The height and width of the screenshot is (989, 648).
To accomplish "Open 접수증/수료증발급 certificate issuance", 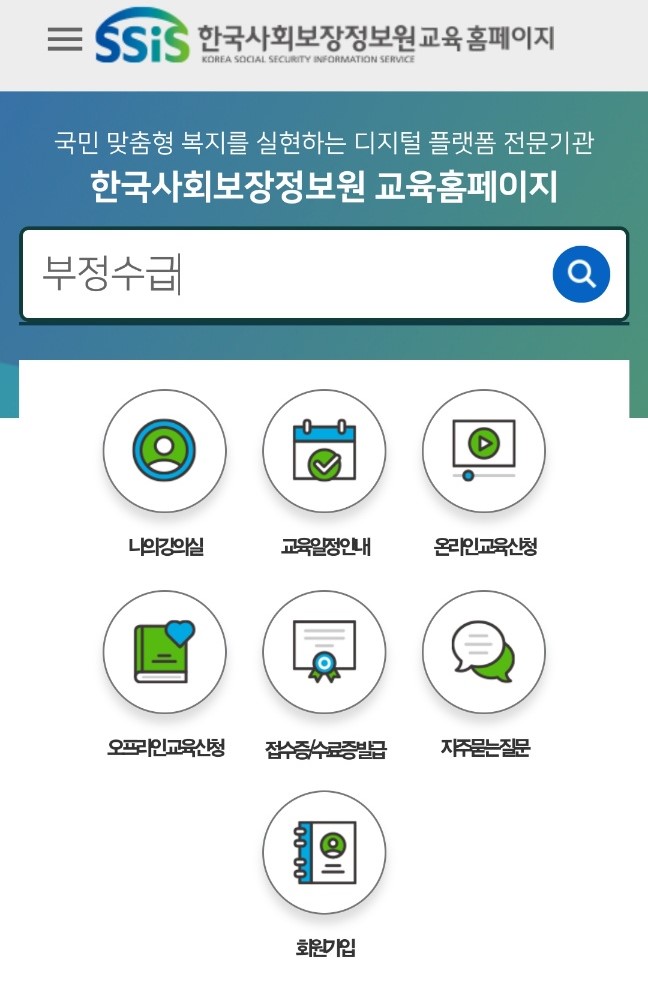I will (x=324, y=652).
